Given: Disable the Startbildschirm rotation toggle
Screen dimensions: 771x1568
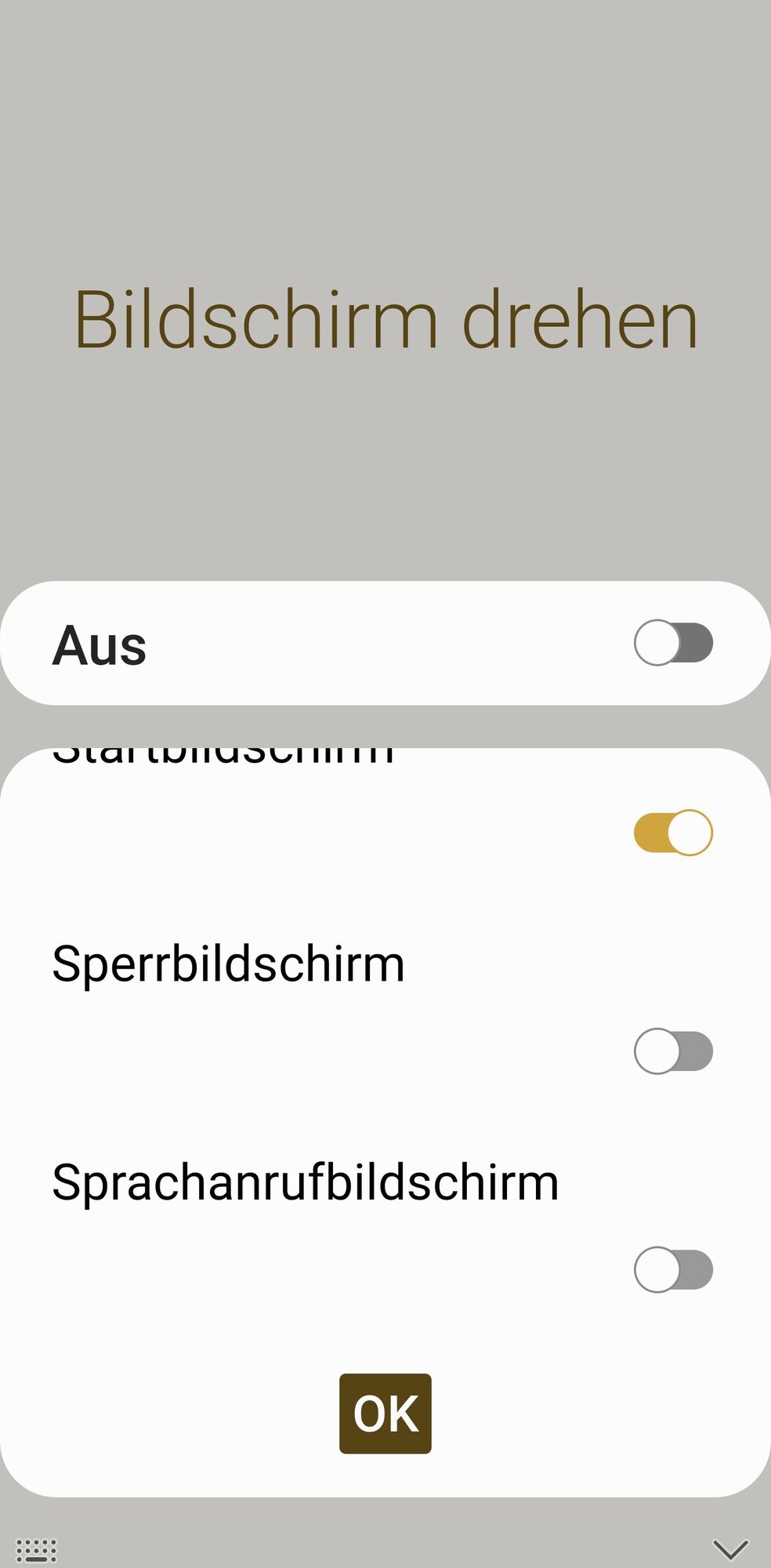Looking at the screenshot, I should click(673, 833).
